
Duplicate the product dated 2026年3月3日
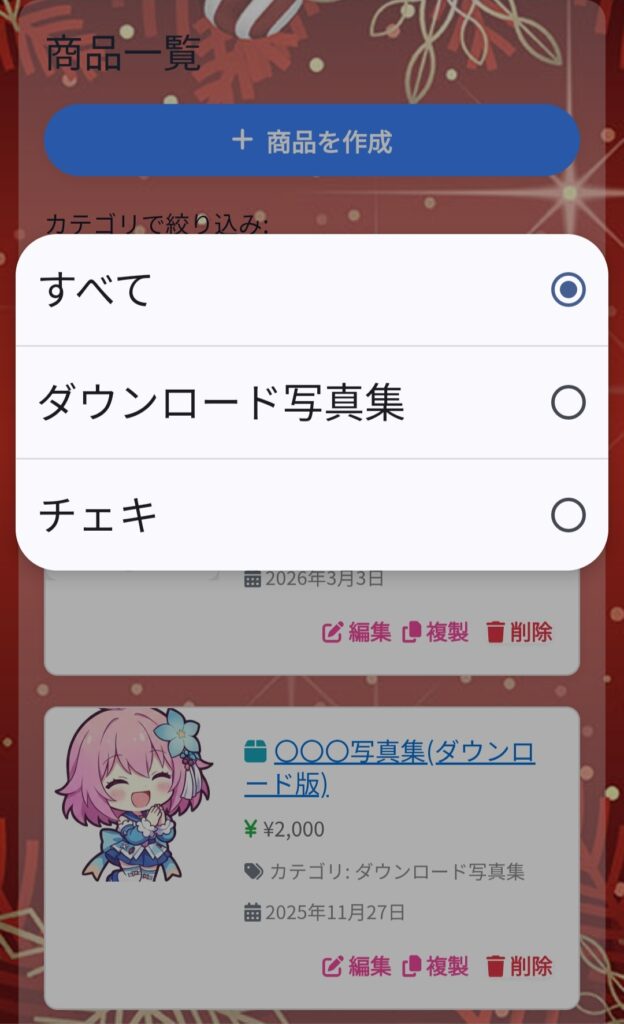click(x=435, y=632)
